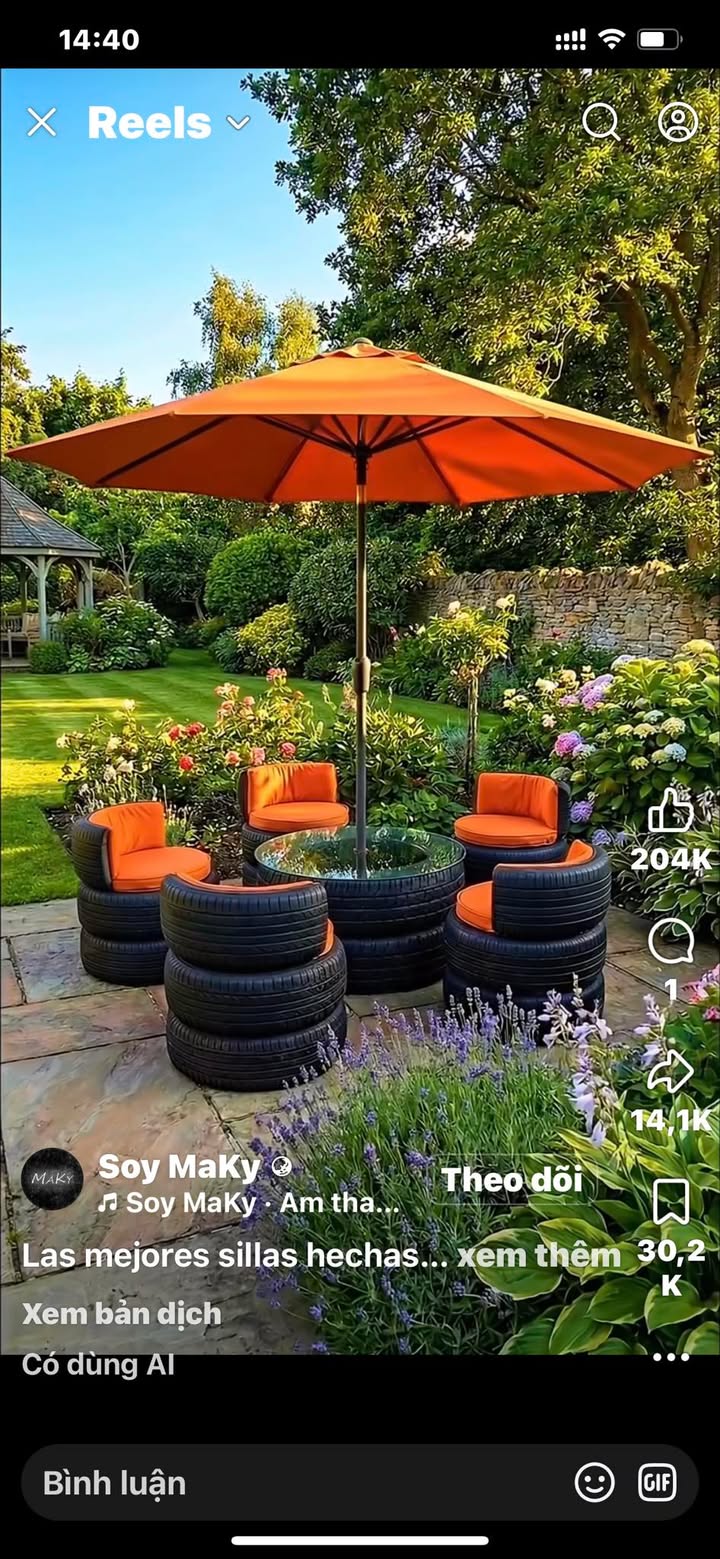Screen dimensions: 720x1559
Task: Like this reel
Action: (x=670, y=810)
